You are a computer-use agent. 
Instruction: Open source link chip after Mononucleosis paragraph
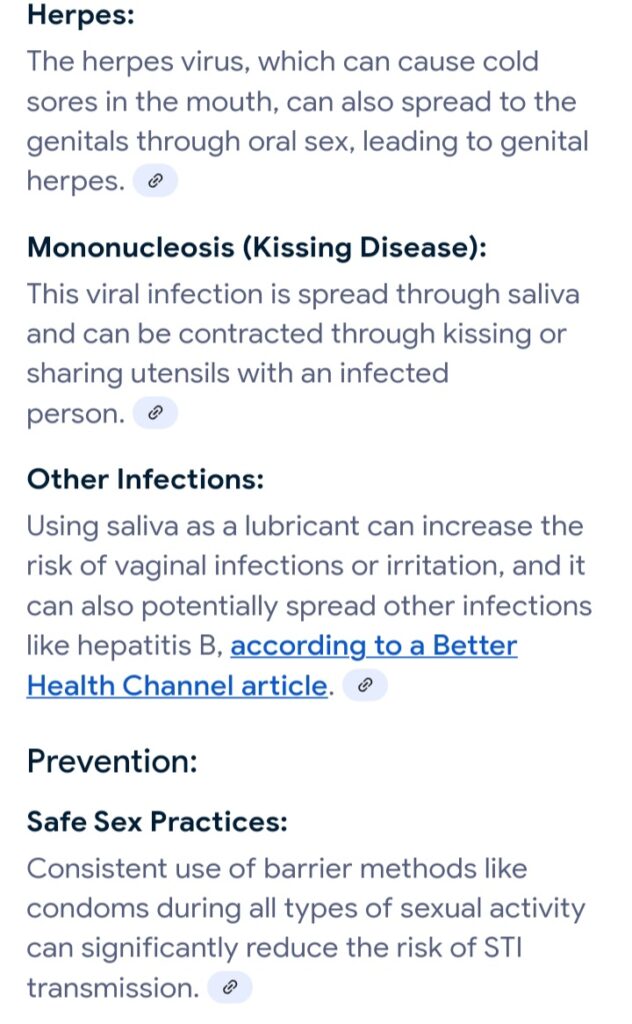(x=155, y=413)
